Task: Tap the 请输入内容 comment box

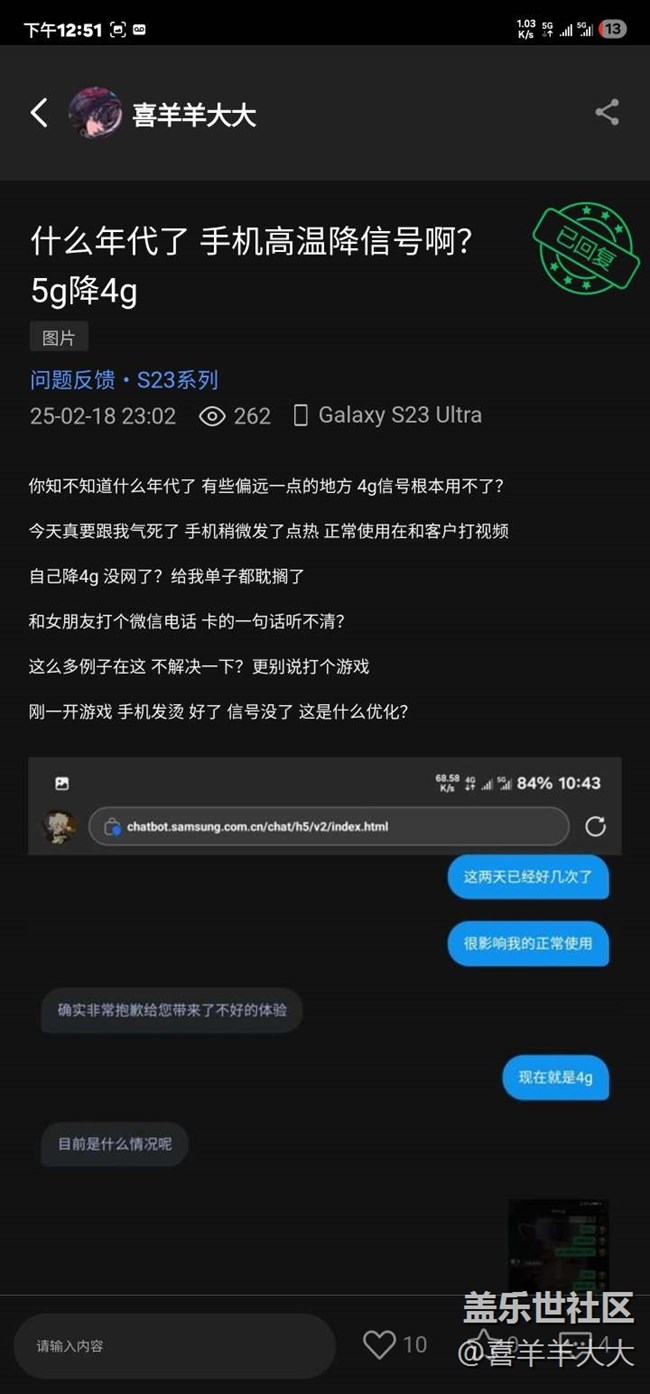Action: pos(174,1346)
